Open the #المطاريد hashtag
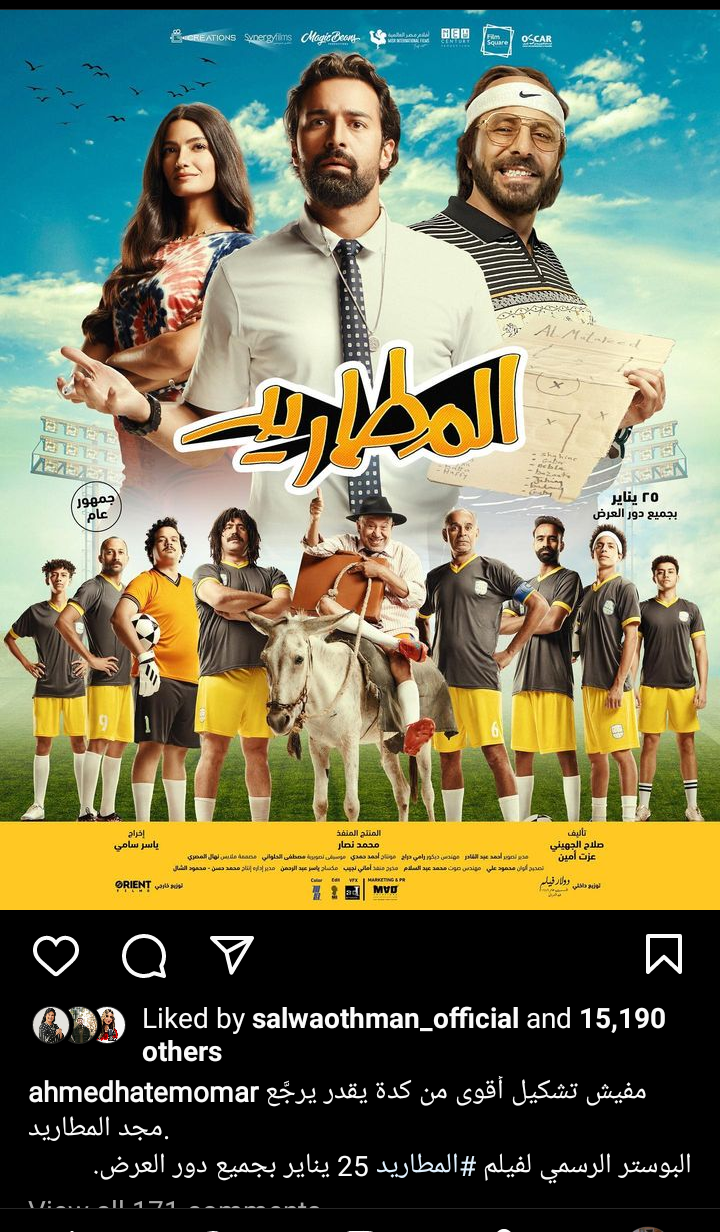This screenshot has width=720, height=1232. coord(415,1165)
